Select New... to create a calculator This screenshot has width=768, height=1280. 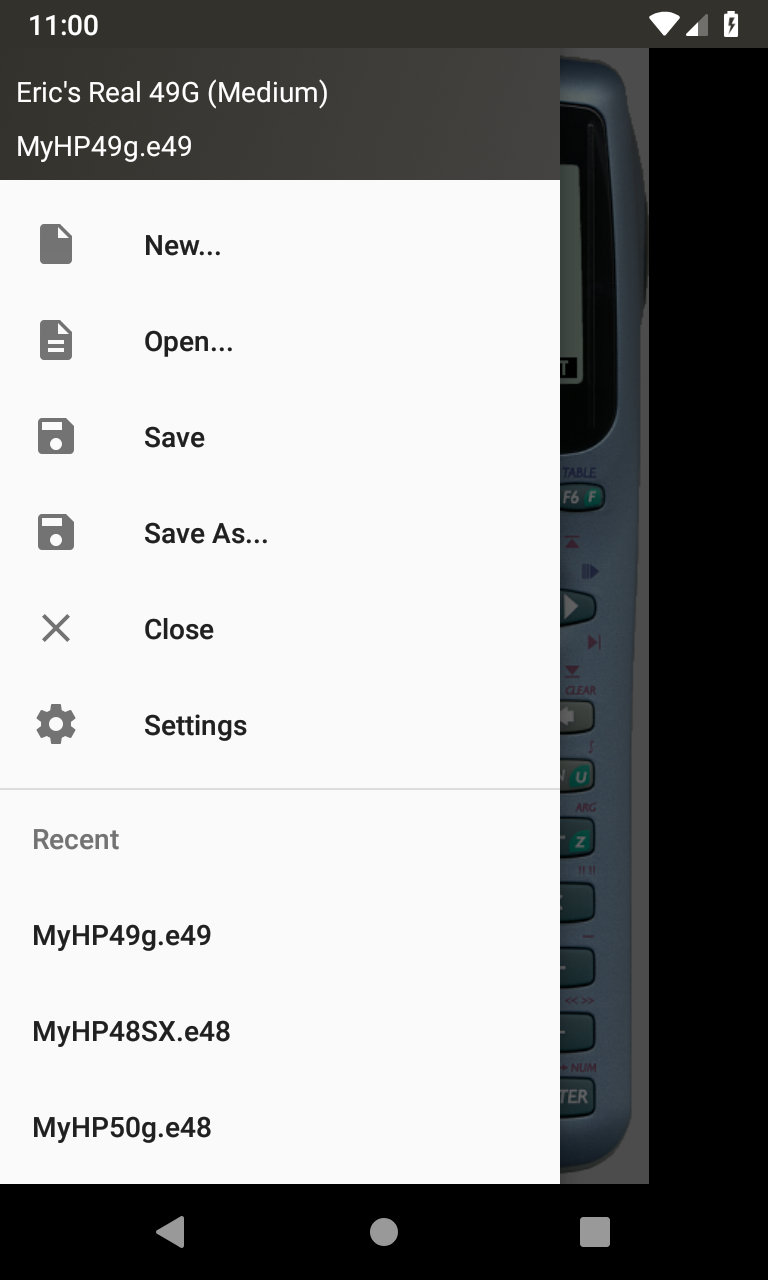(280, 245)
